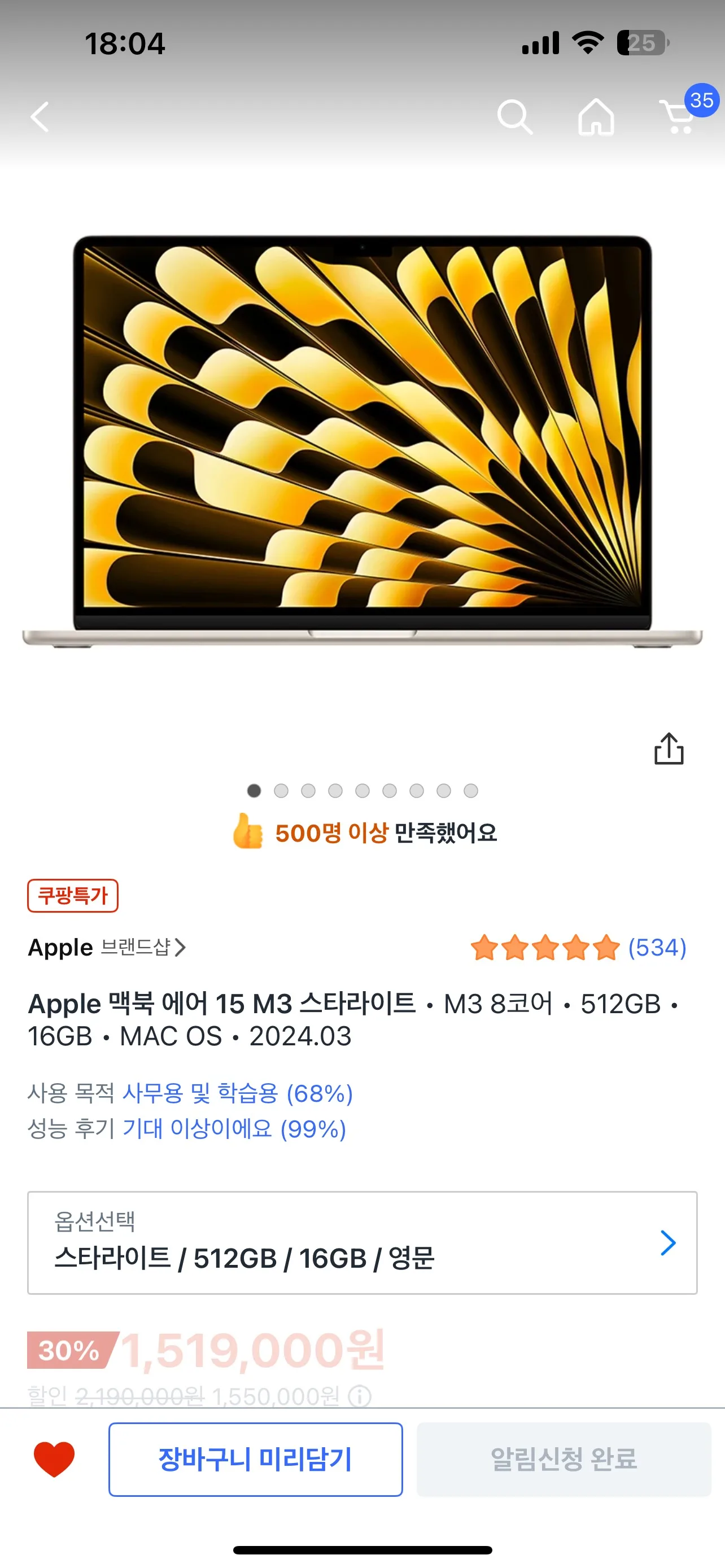The height and width of the screenshot is (1568, 725).
Task: Go back to the previous page
Action: (x=40, y=117)
